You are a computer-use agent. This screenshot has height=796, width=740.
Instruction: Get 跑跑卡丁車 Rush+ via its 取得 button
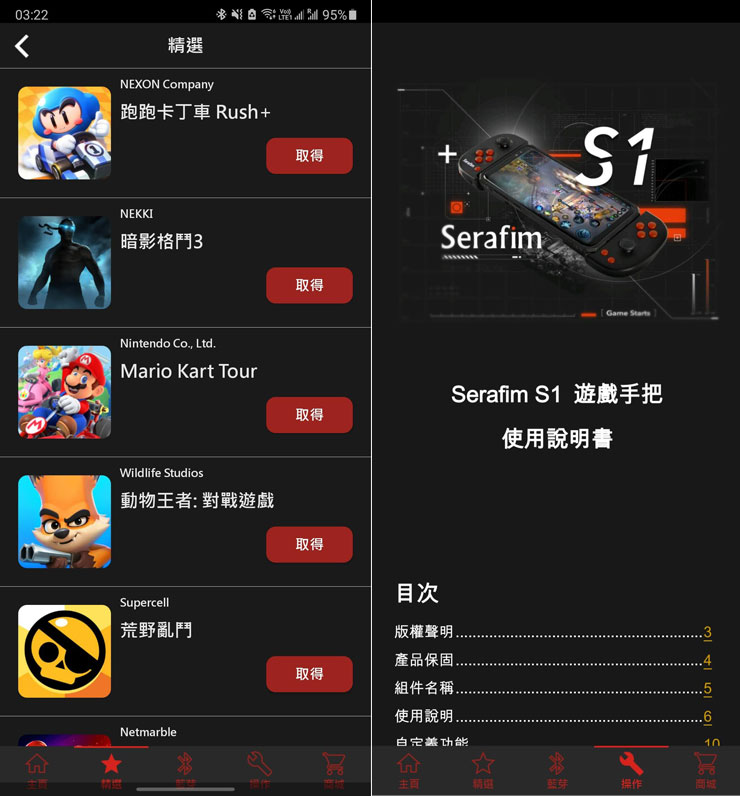309,156
